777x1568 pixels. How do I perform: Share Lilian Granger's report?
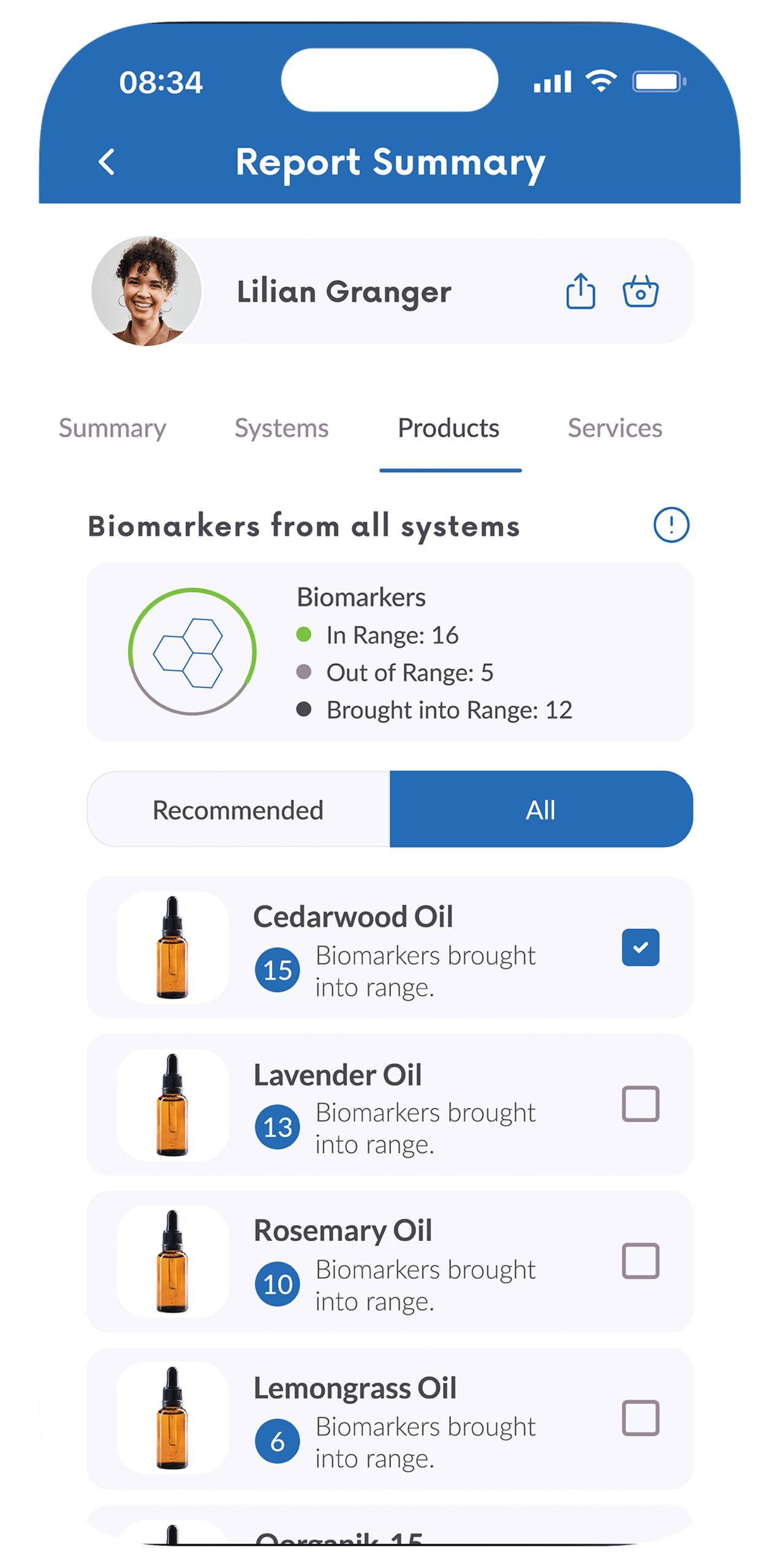pyautogui.click(x=580, y=291)
